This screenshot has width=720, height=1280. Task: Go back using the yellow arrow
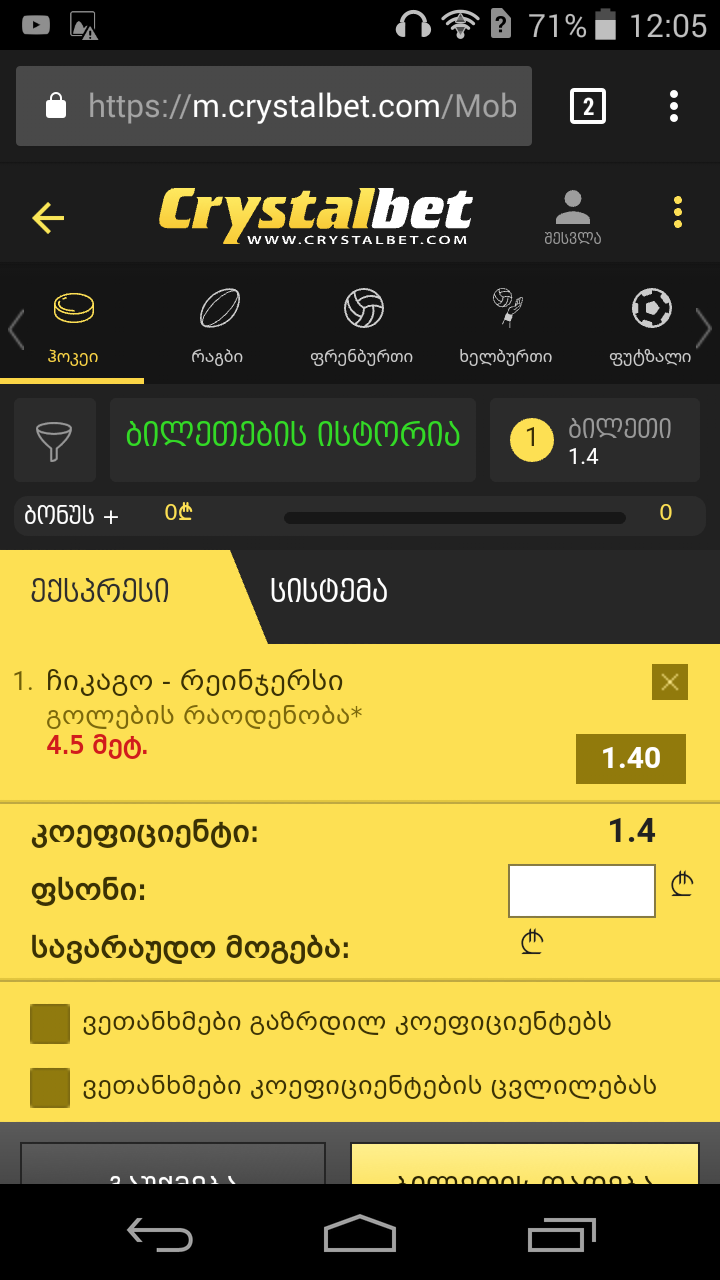(x=48, y=217)
